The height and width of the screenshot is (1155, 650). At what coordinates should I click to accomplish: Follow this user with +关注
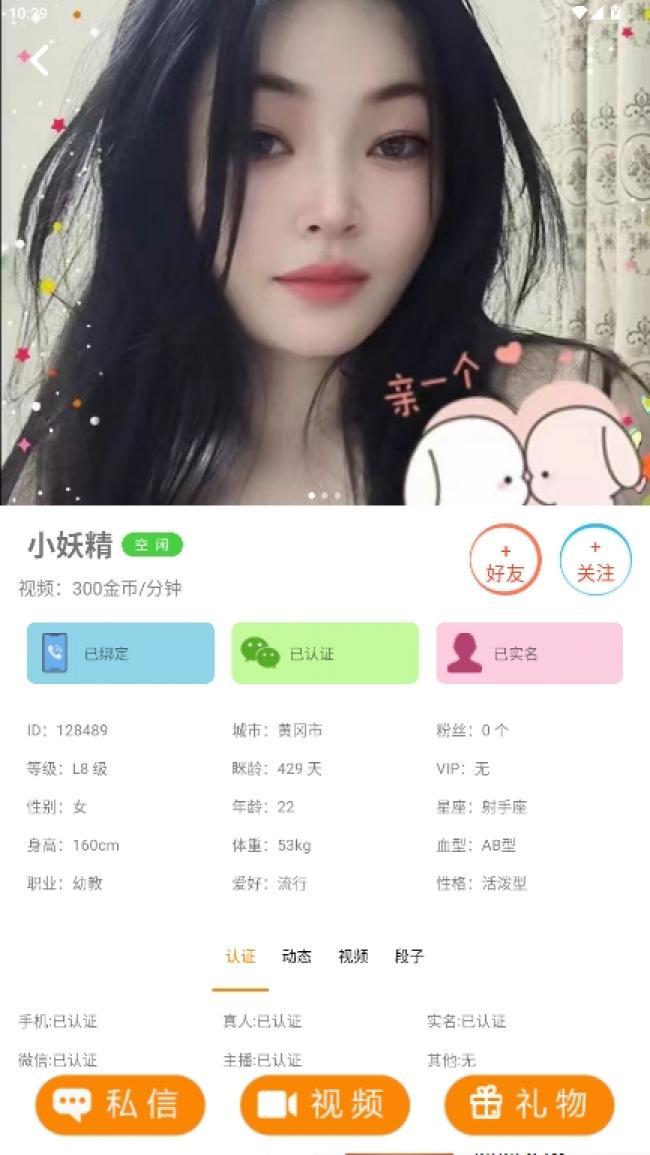595,561
